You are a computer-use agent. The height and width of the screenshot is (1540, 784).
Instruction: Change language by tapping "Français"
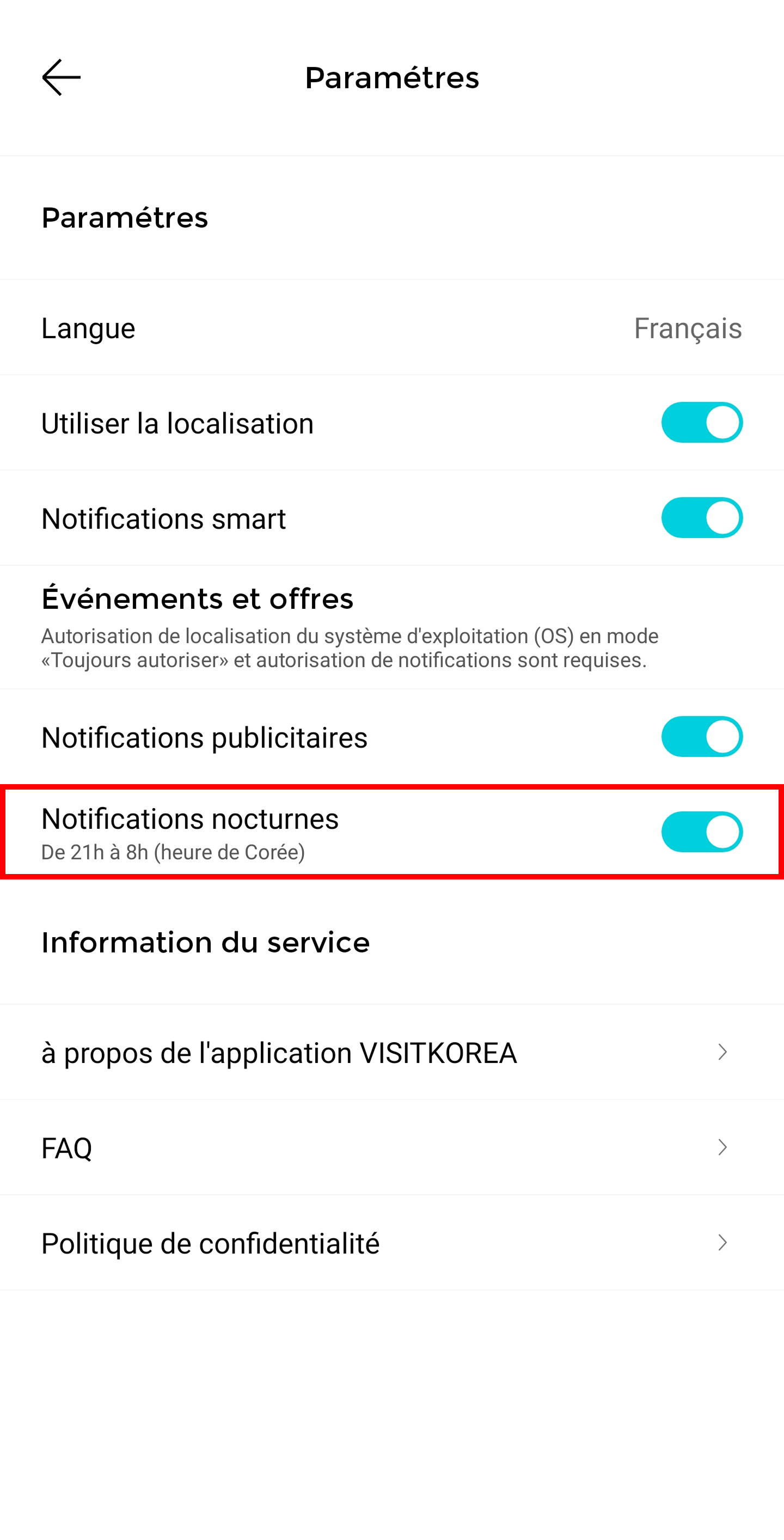(x=688, y=328)
